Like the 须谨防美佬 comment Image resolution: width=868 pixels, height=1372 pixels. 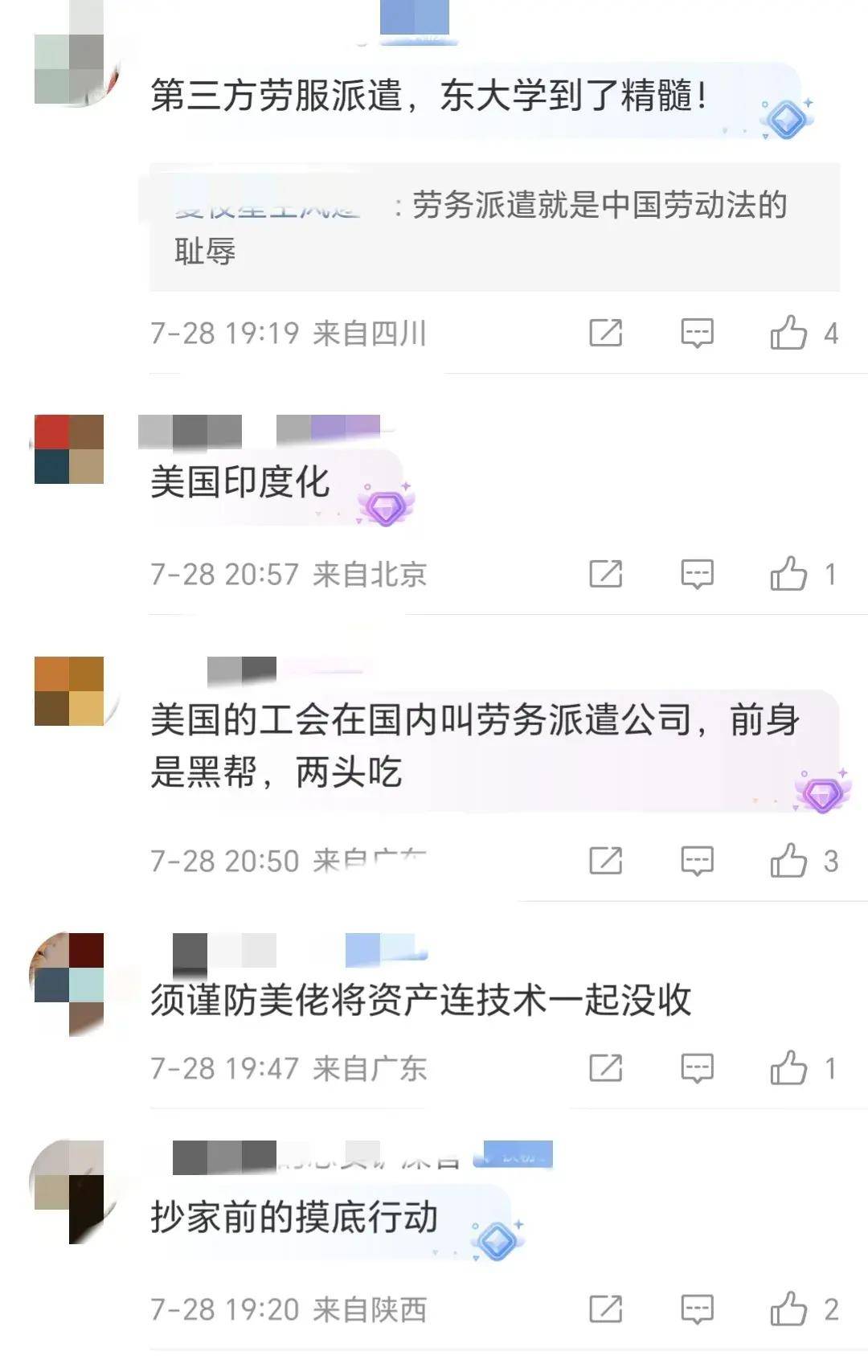coord(788,1068)
